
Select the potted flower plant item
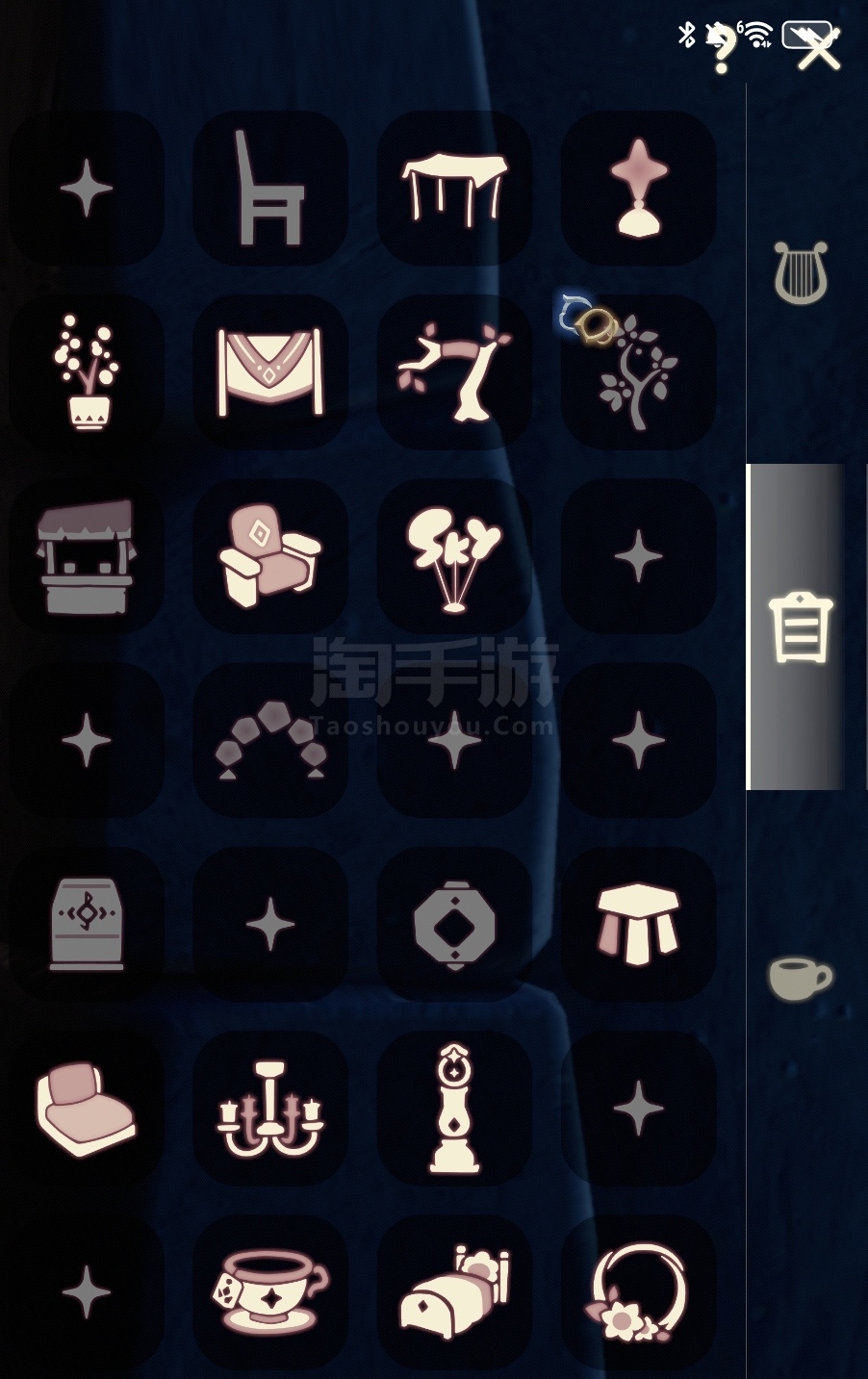coord(87,372)
